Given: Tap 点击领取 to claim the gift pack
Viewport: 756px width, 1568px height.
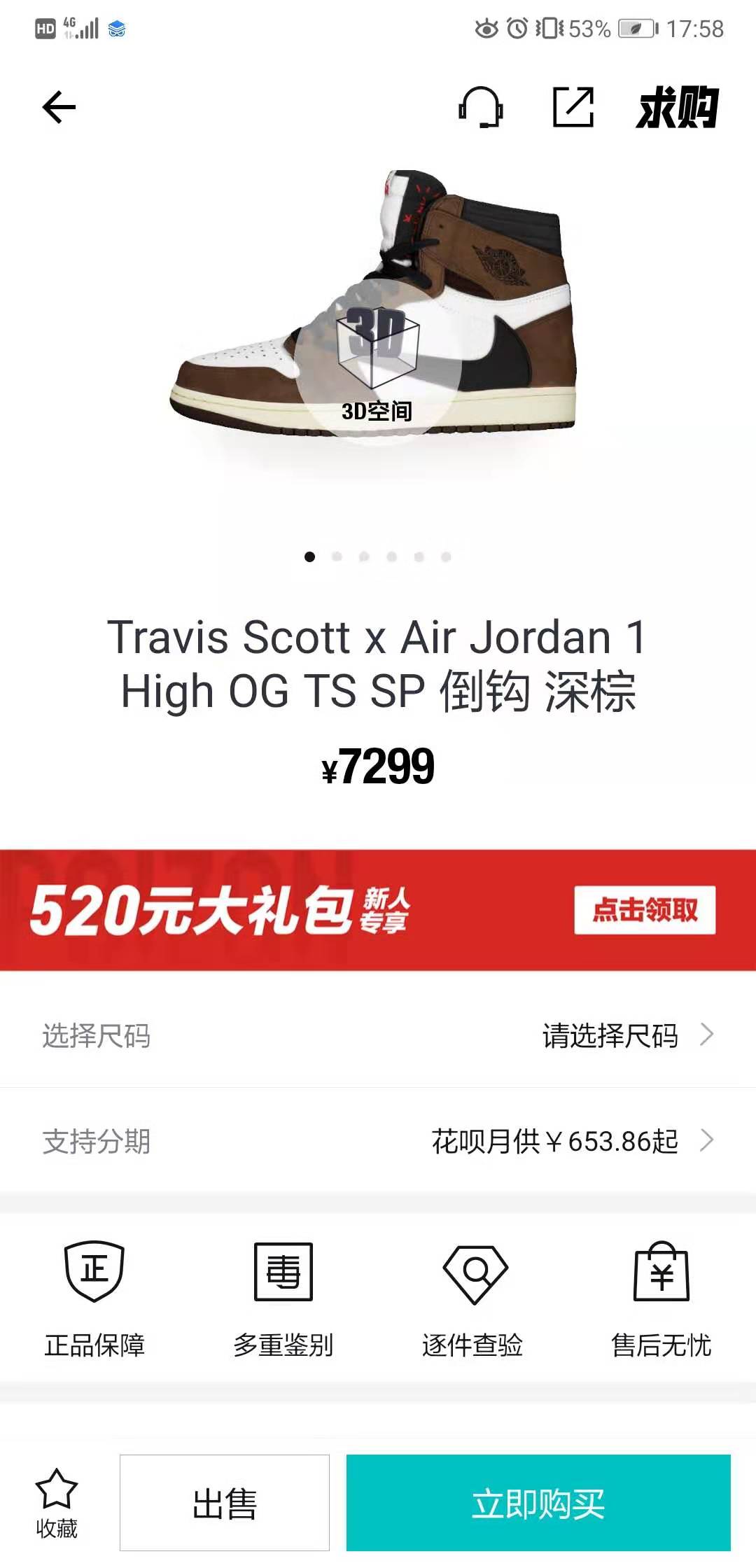Looking at the screenshot, I should pos(645,909).
